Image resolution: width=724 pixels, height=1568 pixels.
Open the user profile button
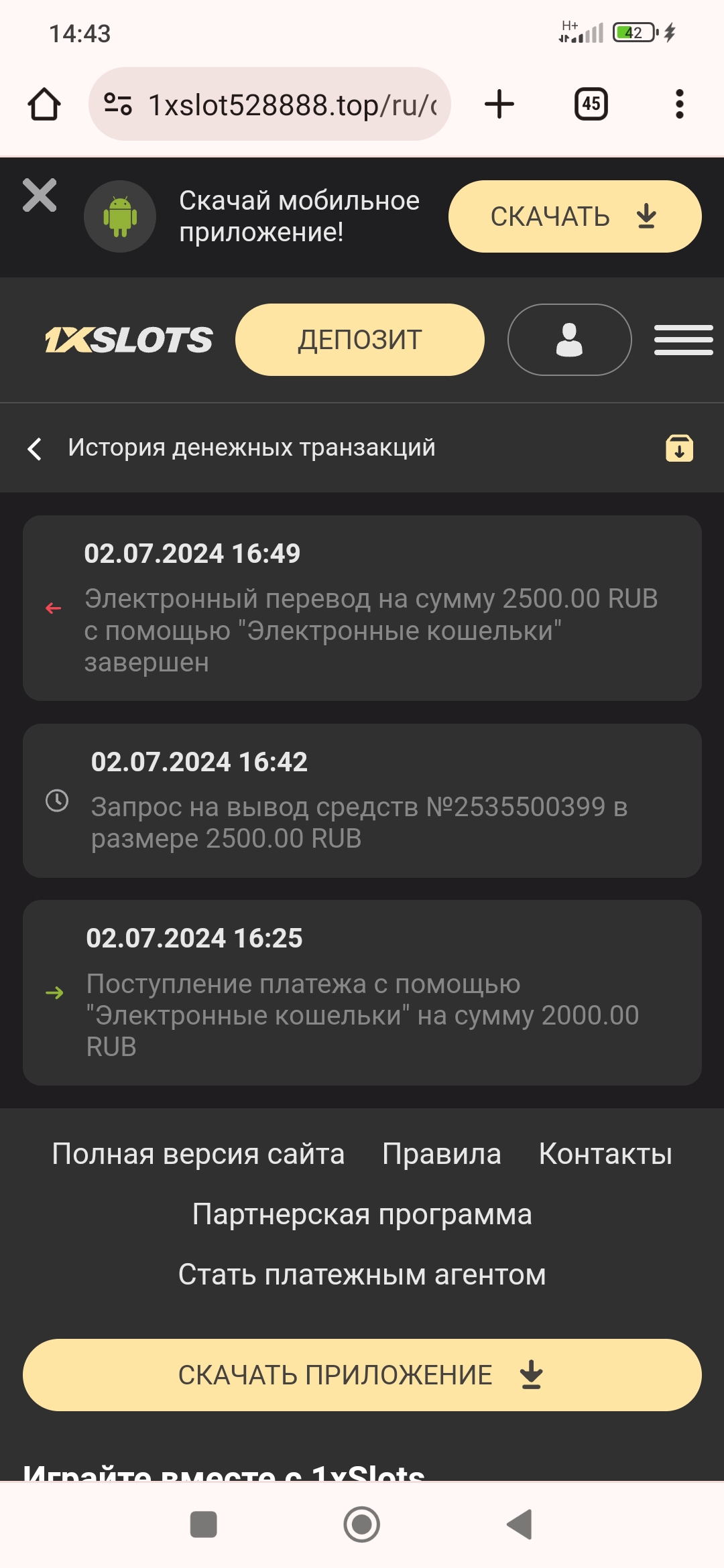(570, 340)
